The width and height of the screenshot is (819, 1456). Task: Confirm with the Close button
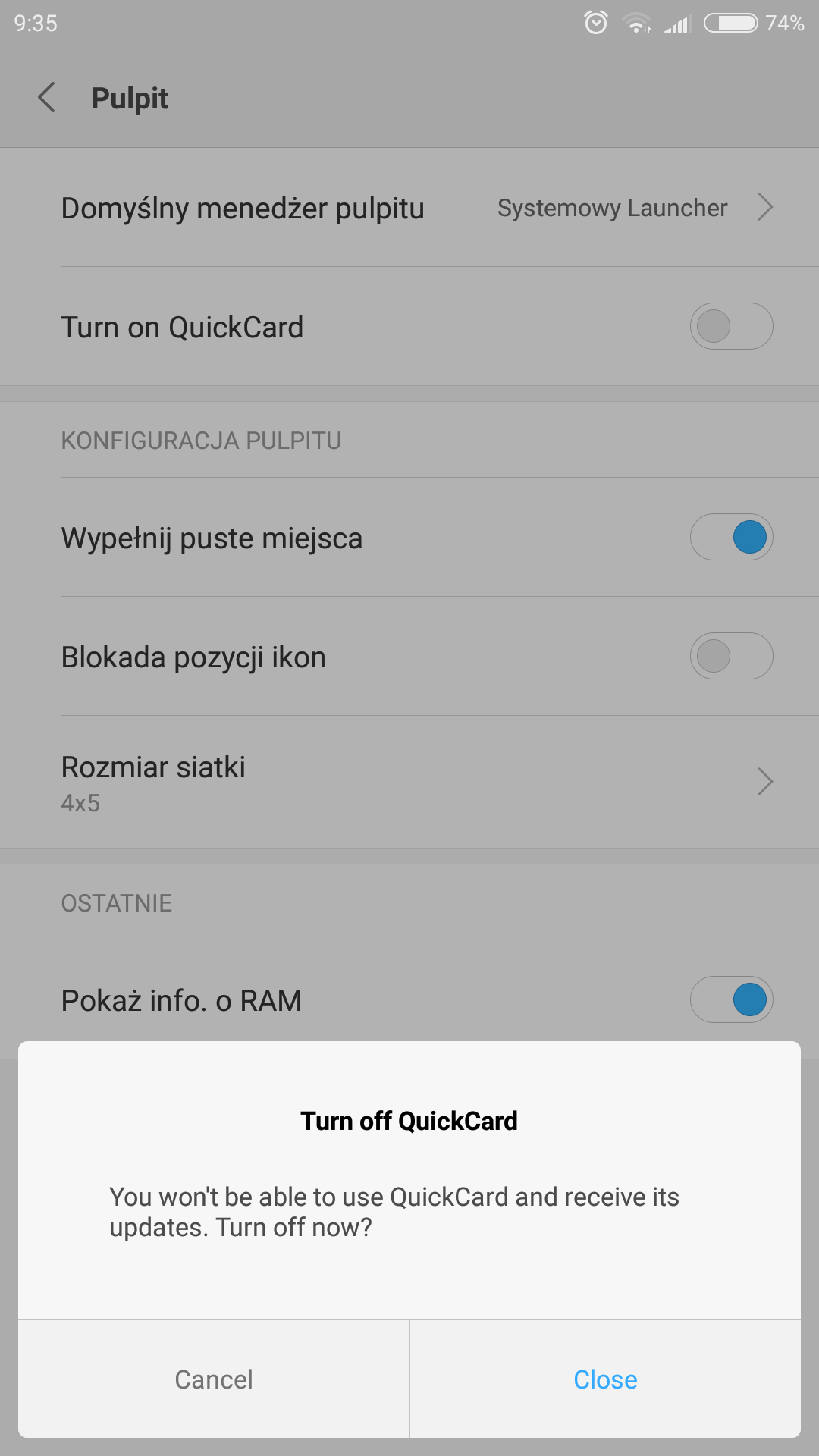[605, 1379]
